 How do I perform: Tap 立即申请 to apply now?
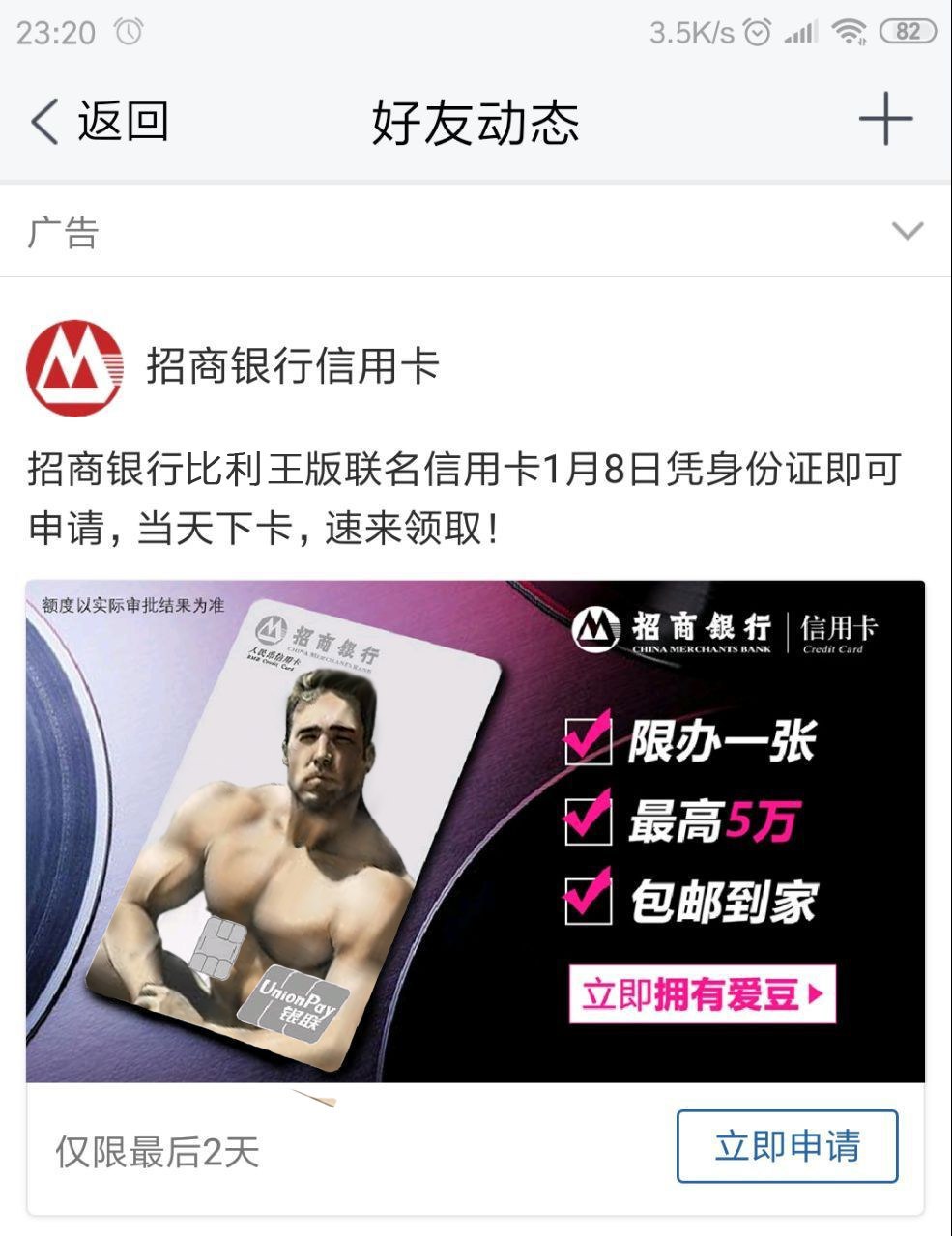(x=787, y=1146)
